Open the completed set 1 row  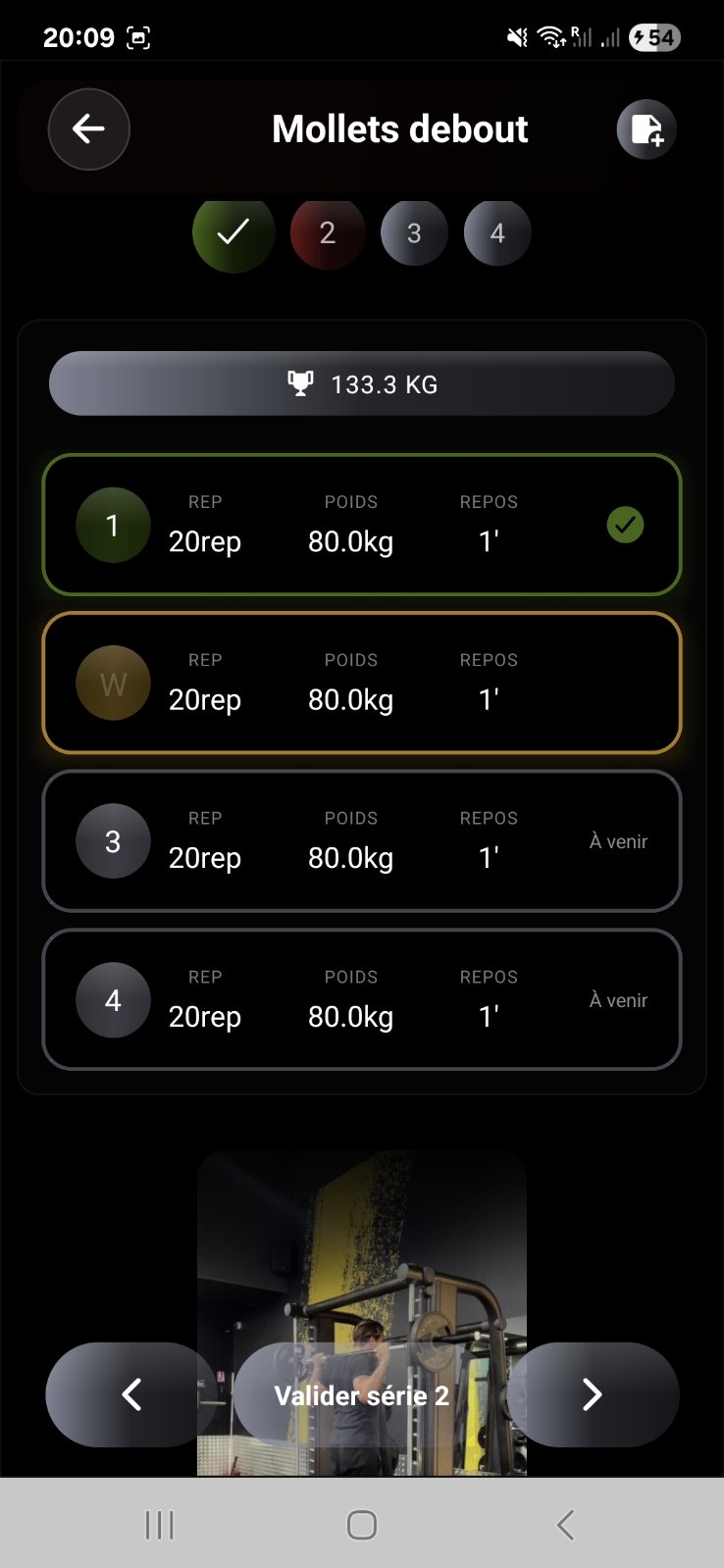click(x=362, y=525)
